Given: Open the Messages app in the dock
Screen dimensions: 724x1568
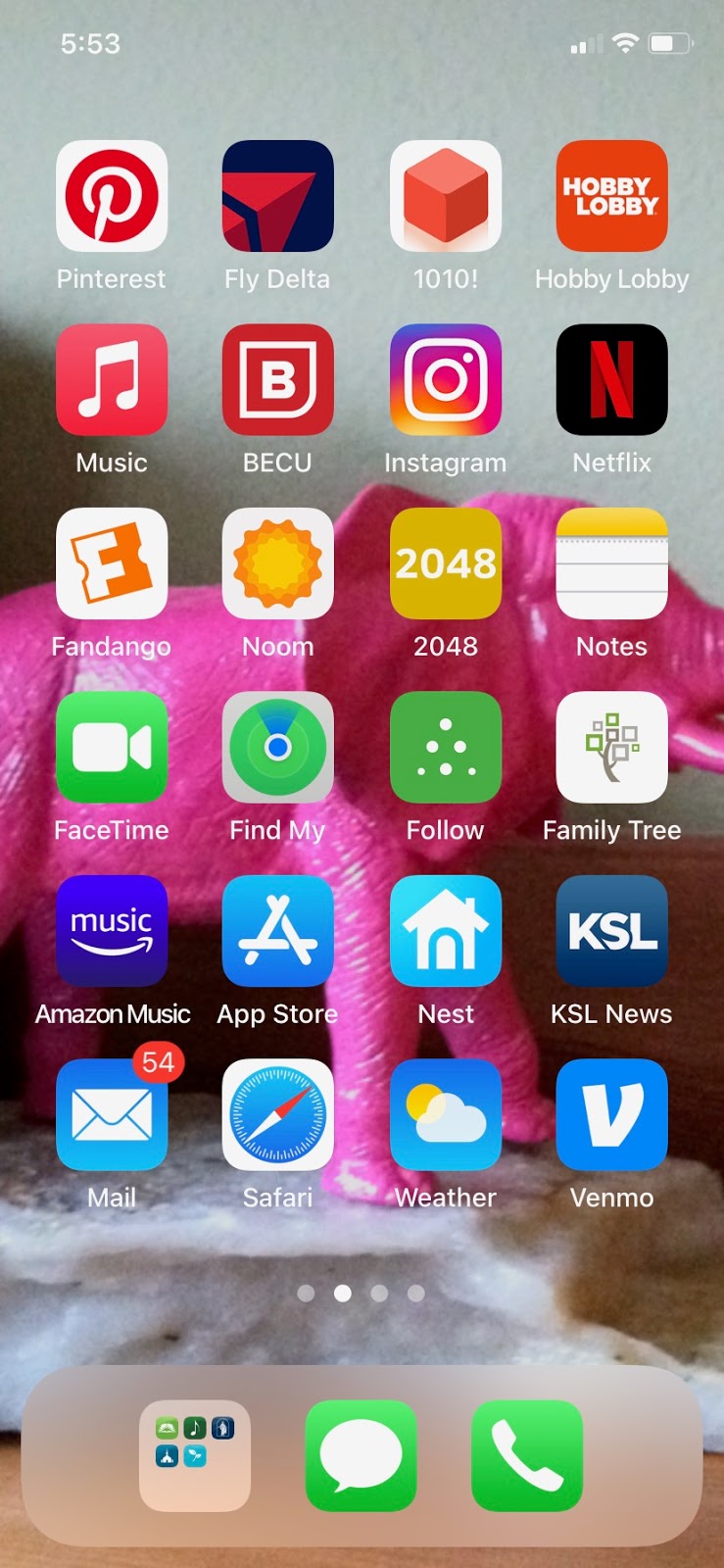Looking at the screenshot, I should [x=362, y=1456].
